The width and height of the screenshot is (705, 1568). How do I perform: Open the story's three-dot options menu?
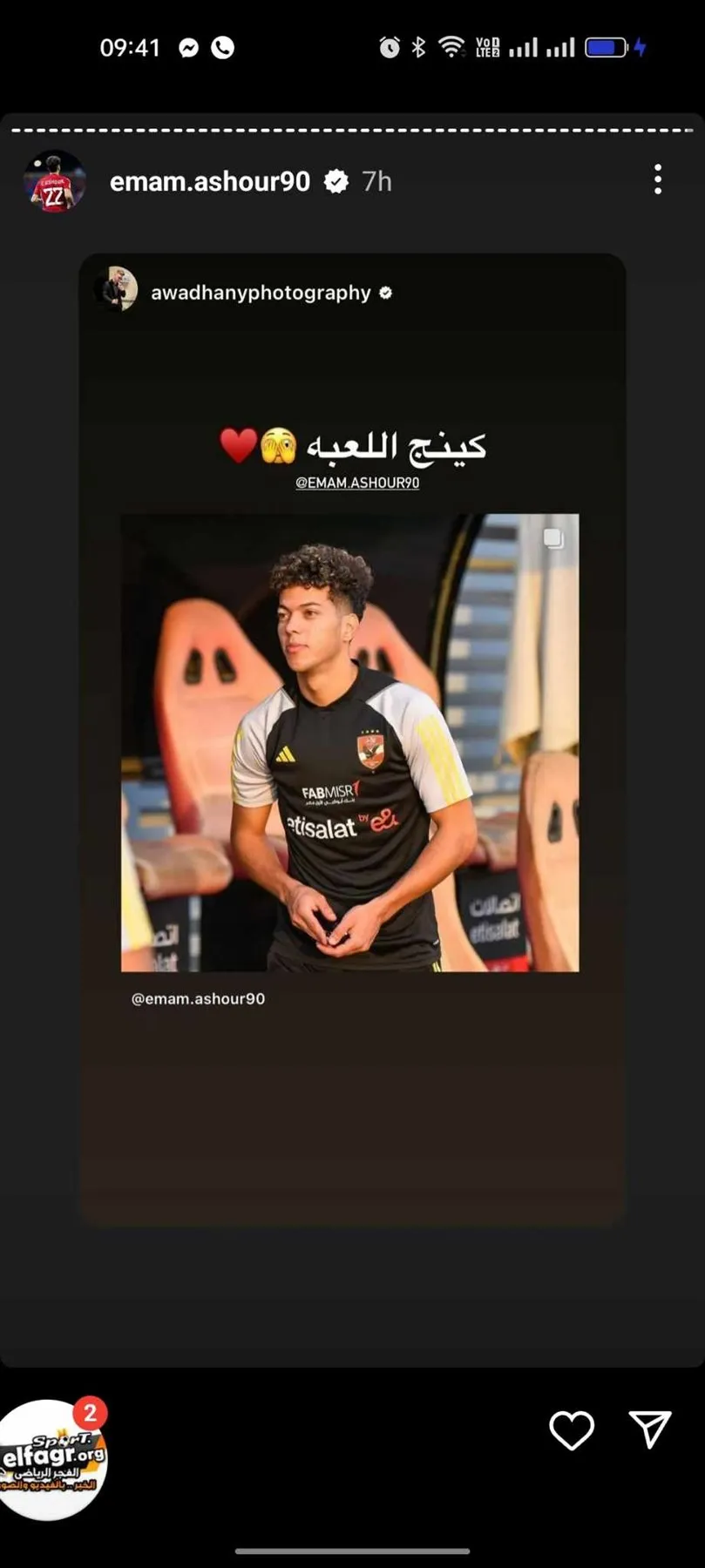658,180
